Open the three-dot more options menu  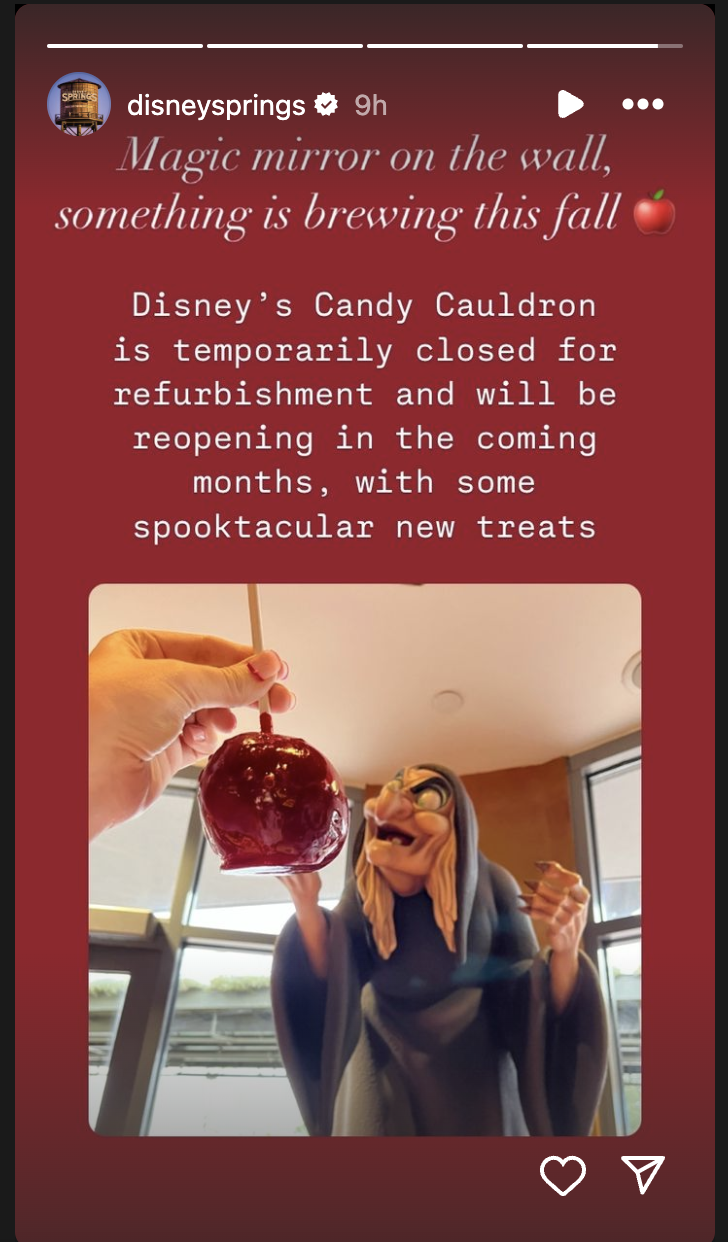tap(643, 104)
